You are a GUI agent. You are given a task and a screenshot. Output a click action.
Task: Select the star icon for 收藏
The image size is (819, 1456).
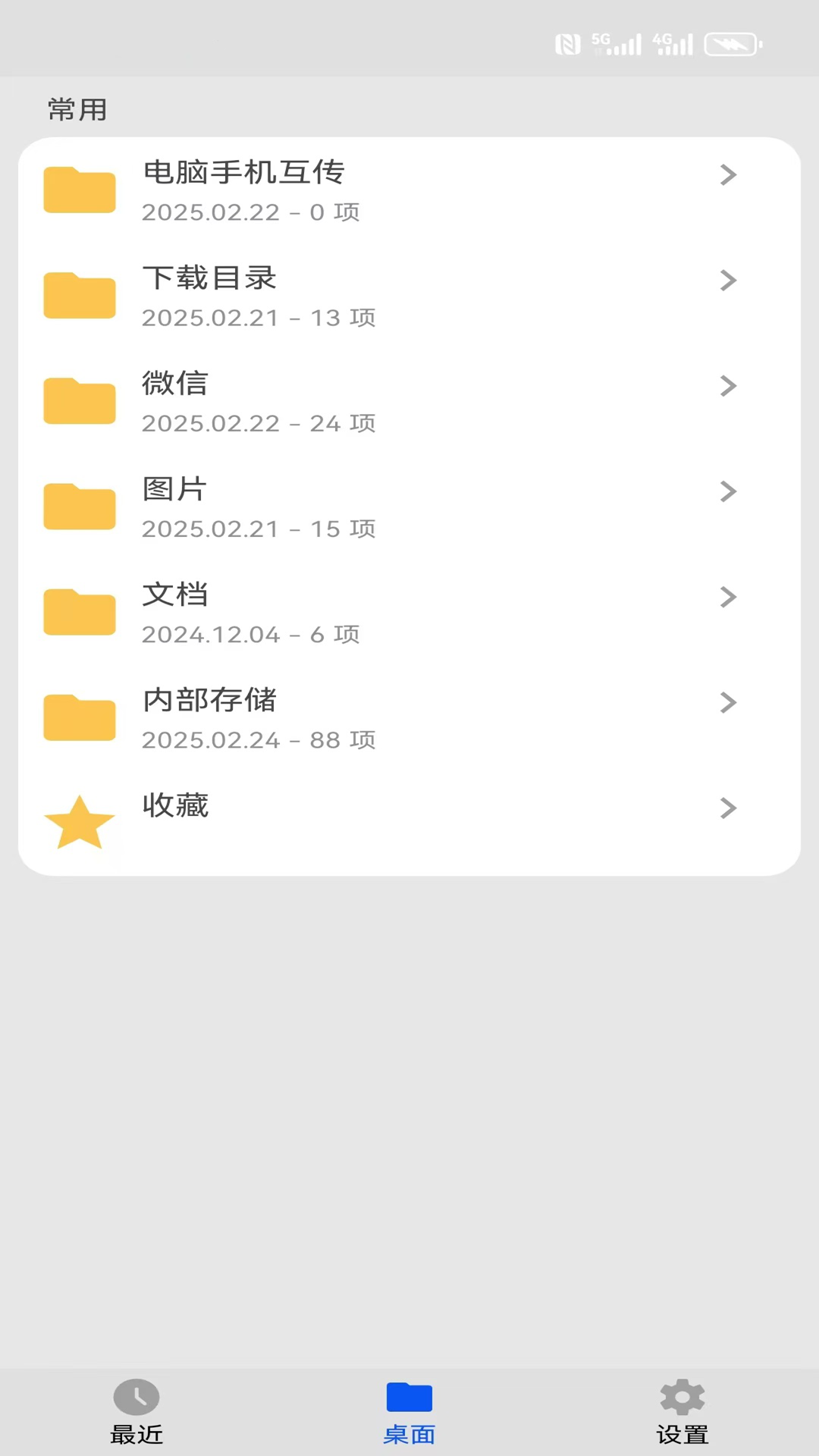click(79, 821)
